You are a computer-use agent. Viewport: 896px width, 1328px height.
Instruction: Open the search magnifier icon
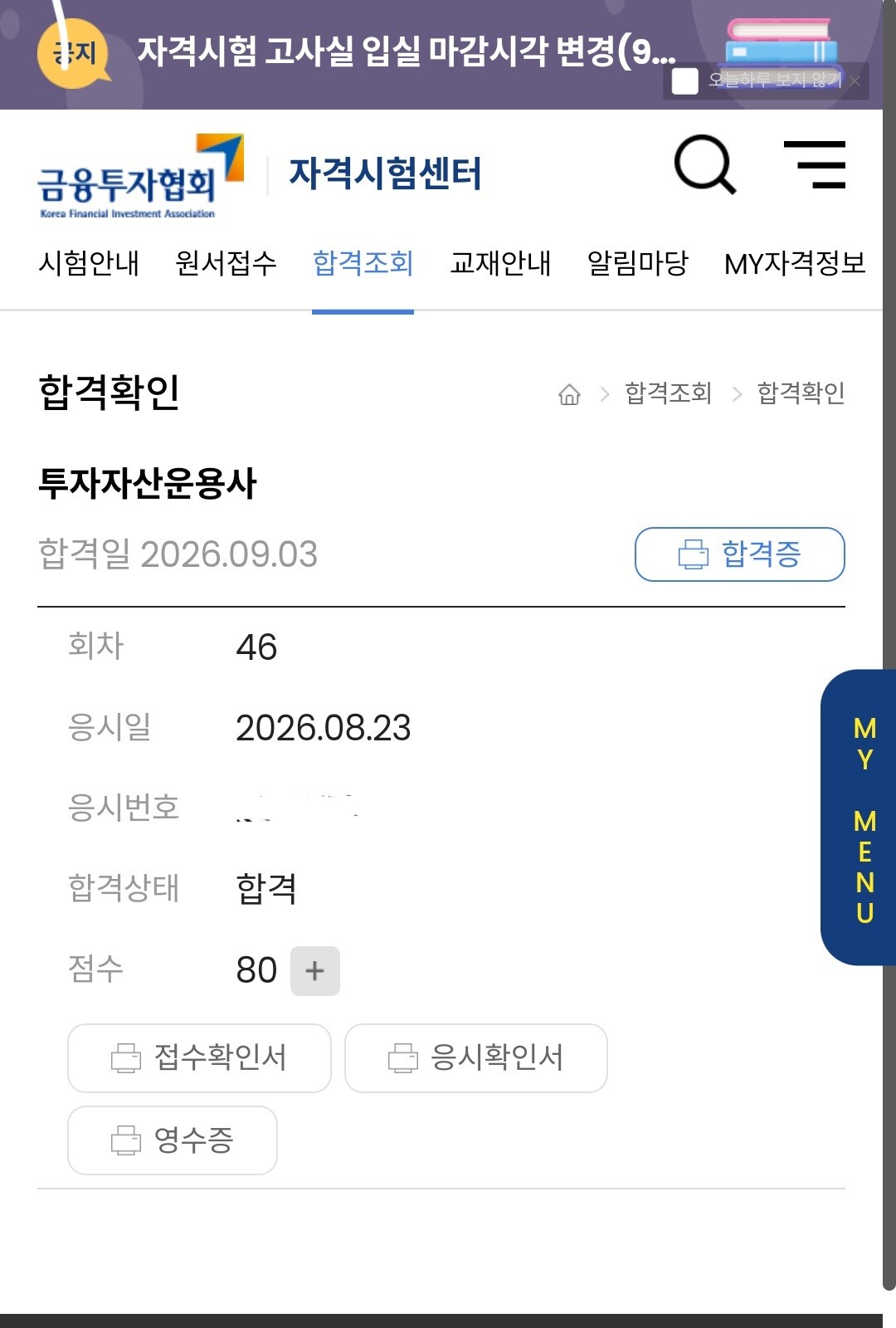click(704, 164)
